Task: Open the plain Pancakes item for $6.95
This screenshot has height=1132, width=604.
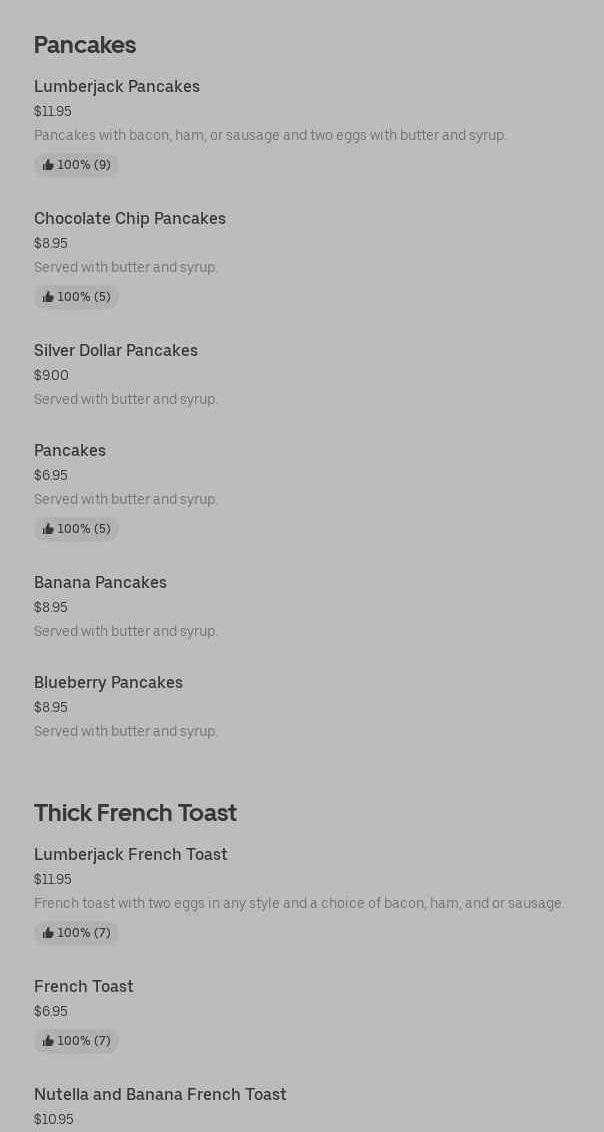Action: [x=70, y=451]
